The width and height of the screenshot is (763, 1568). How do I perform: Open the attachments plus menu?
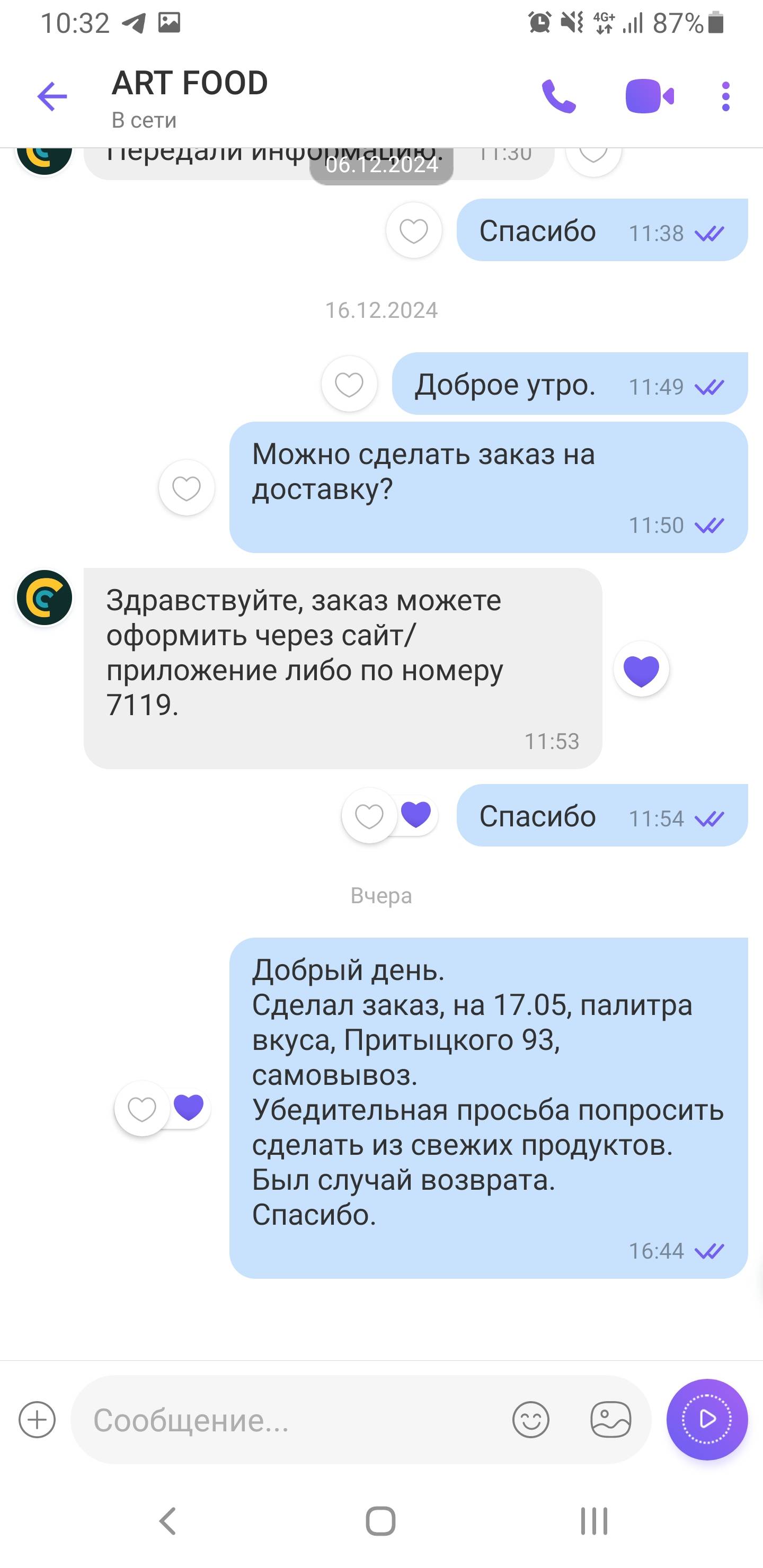click(37, 1420)
